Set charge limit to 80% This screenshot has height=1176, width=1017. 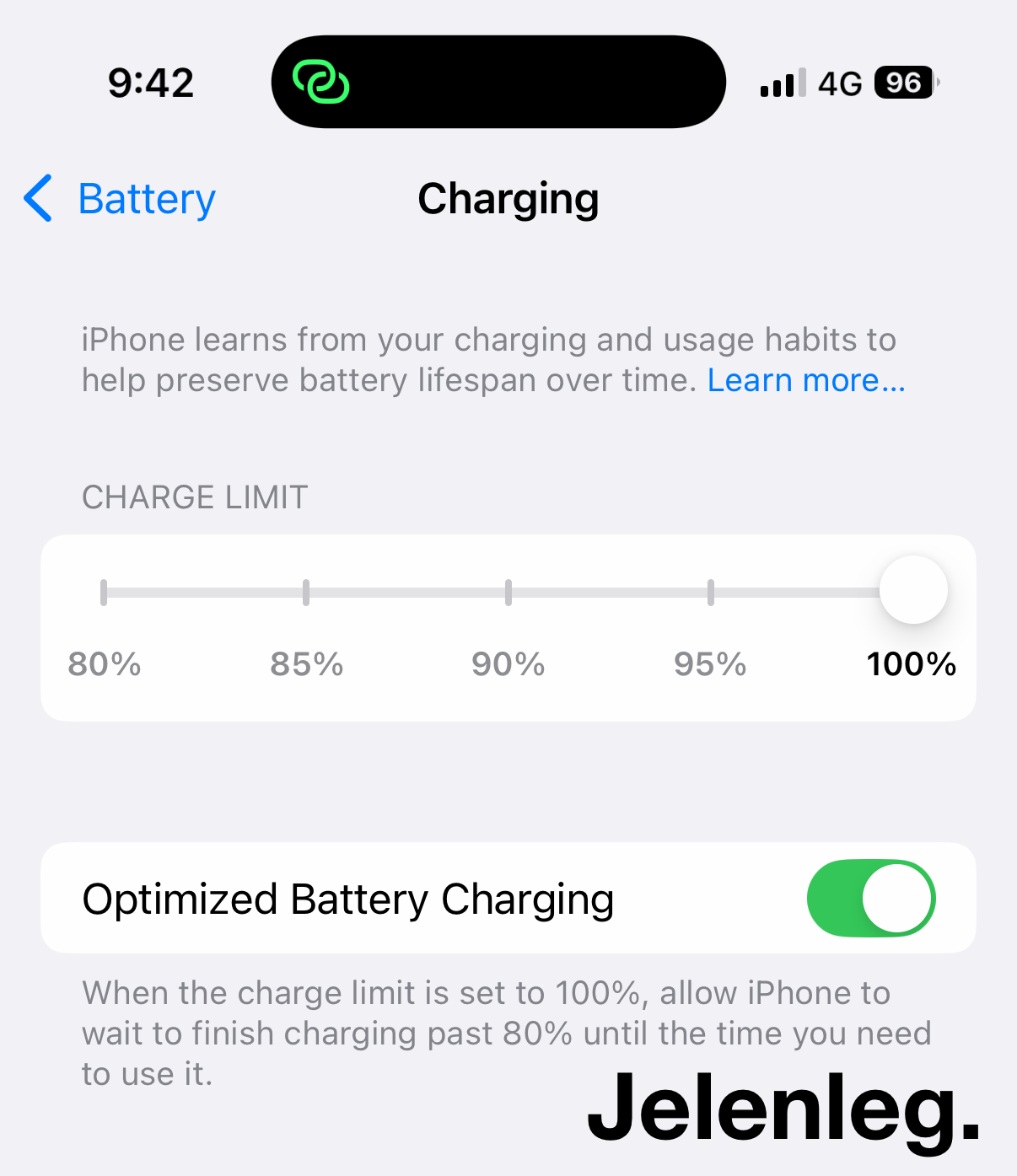click(104, 593)
